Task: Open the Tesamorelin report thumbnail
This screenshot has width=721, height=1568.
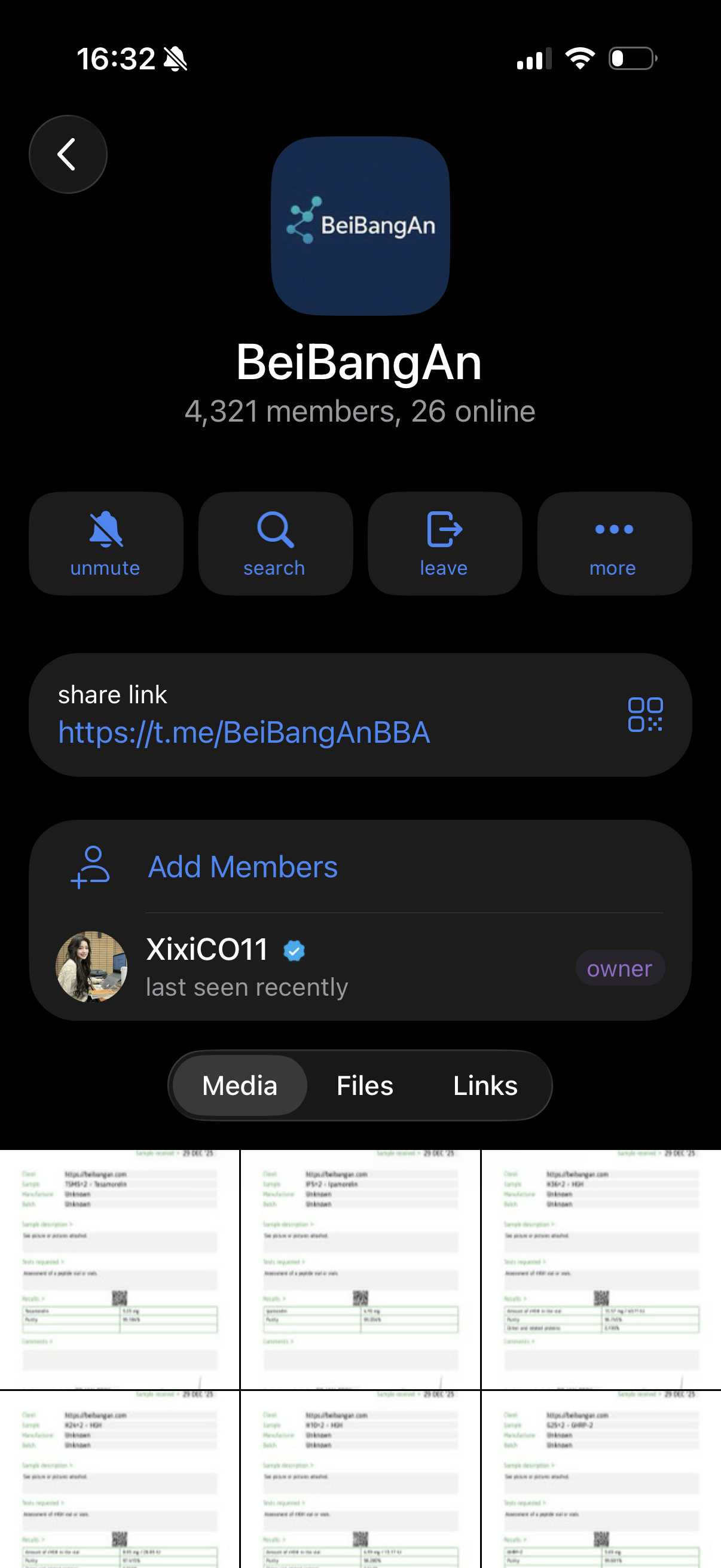Action: coord(120,1269)
